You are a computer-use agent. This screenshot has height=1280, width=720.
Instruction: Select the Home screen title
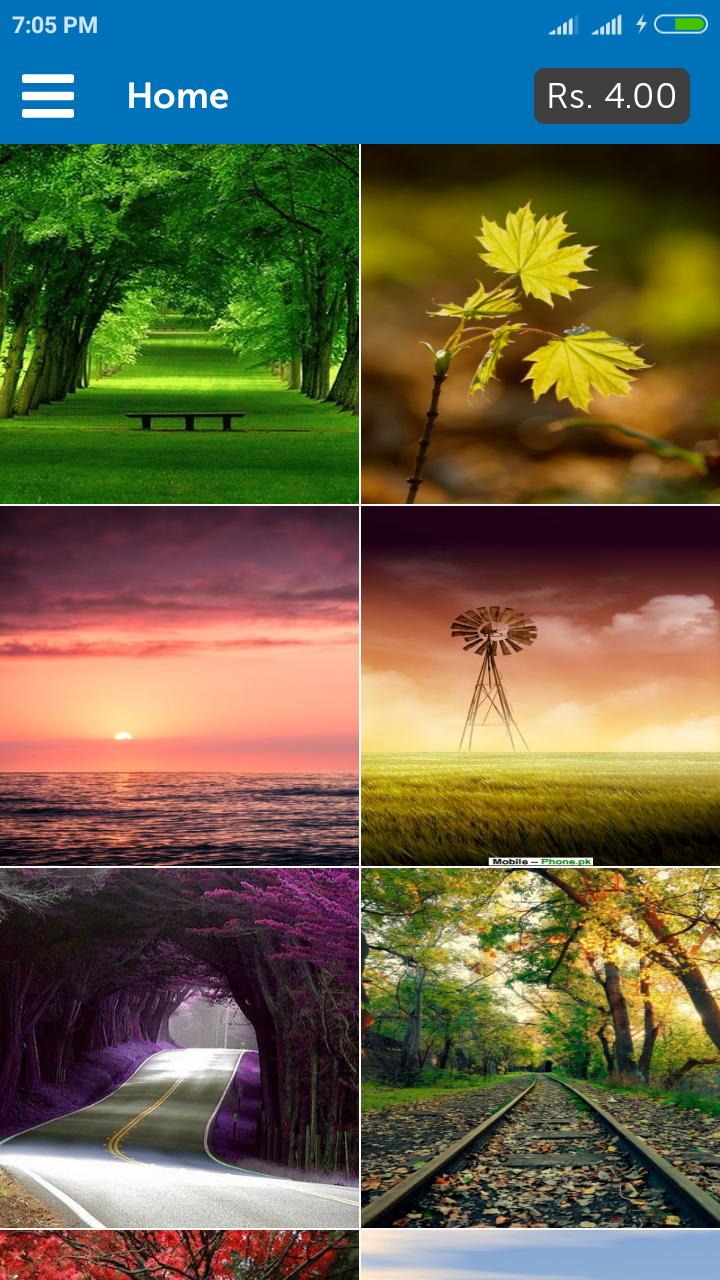178,96
